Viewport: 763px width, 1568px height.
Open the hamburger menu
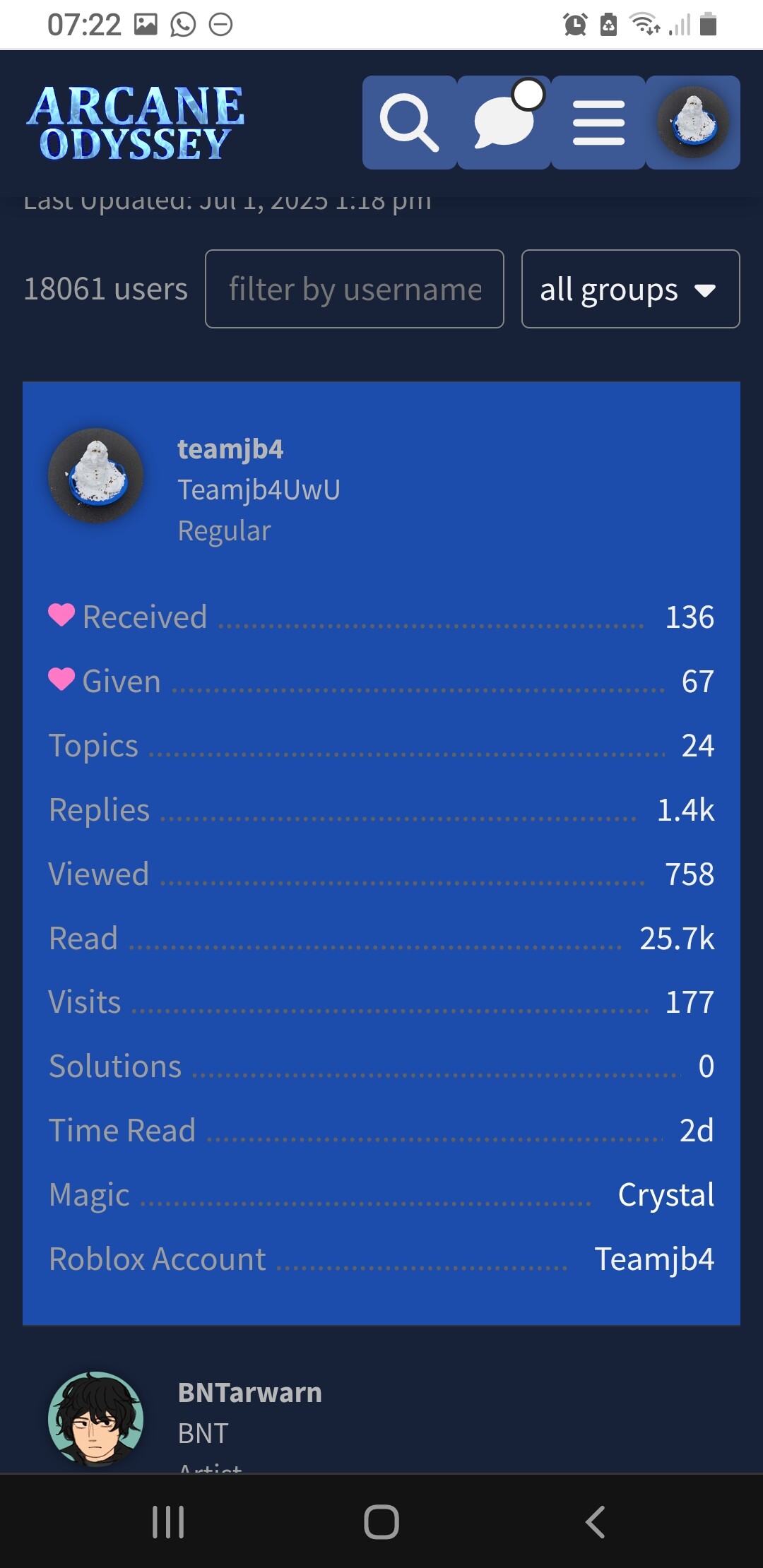[598, 123]
